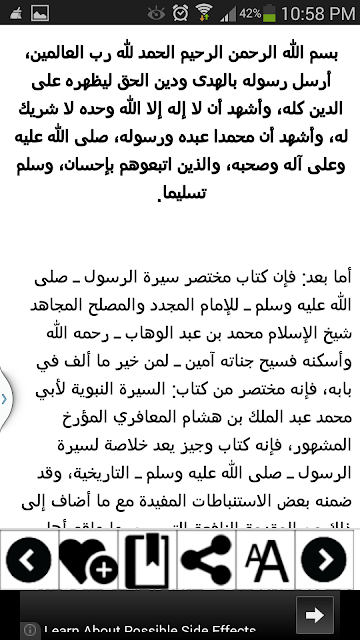The width and height of the screenshot is (360, 640).
Task: Go to the previous page
Action: (29, 560)
